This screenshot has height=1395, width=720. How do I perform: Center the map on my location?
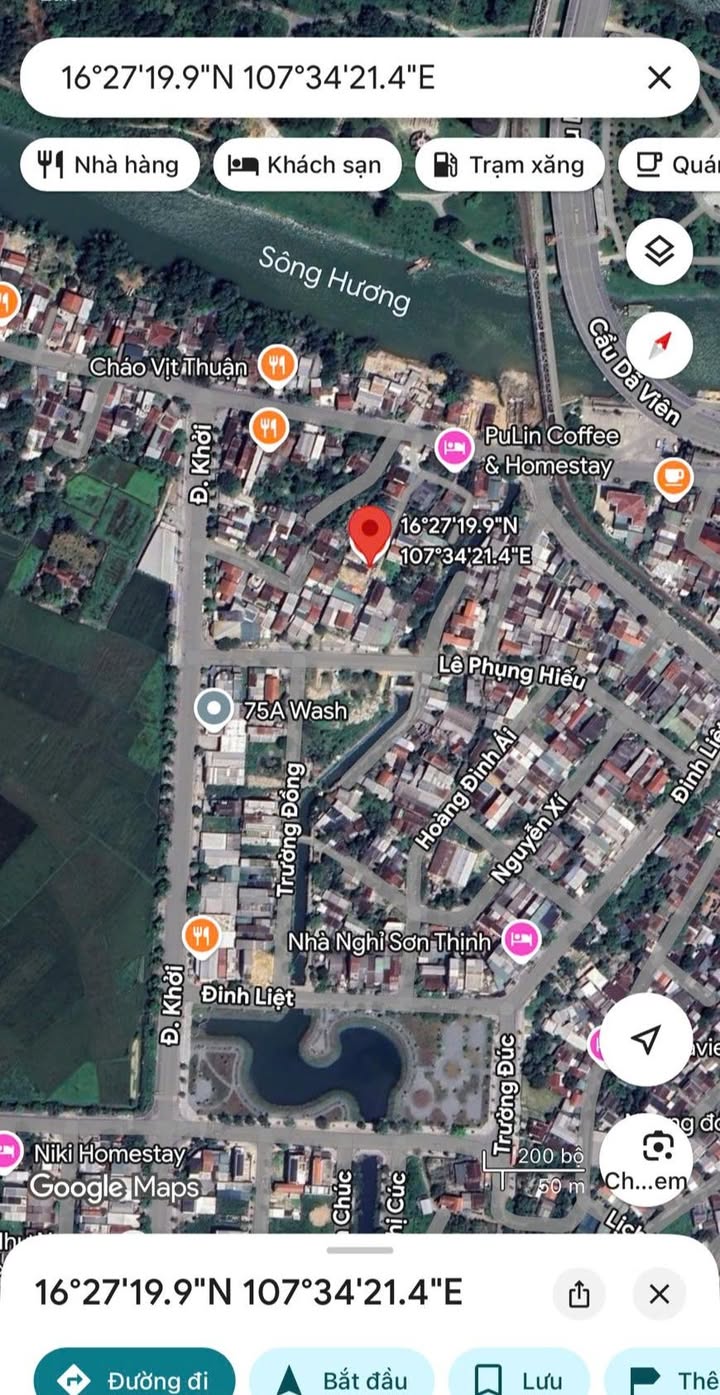tap(646, 1040)
